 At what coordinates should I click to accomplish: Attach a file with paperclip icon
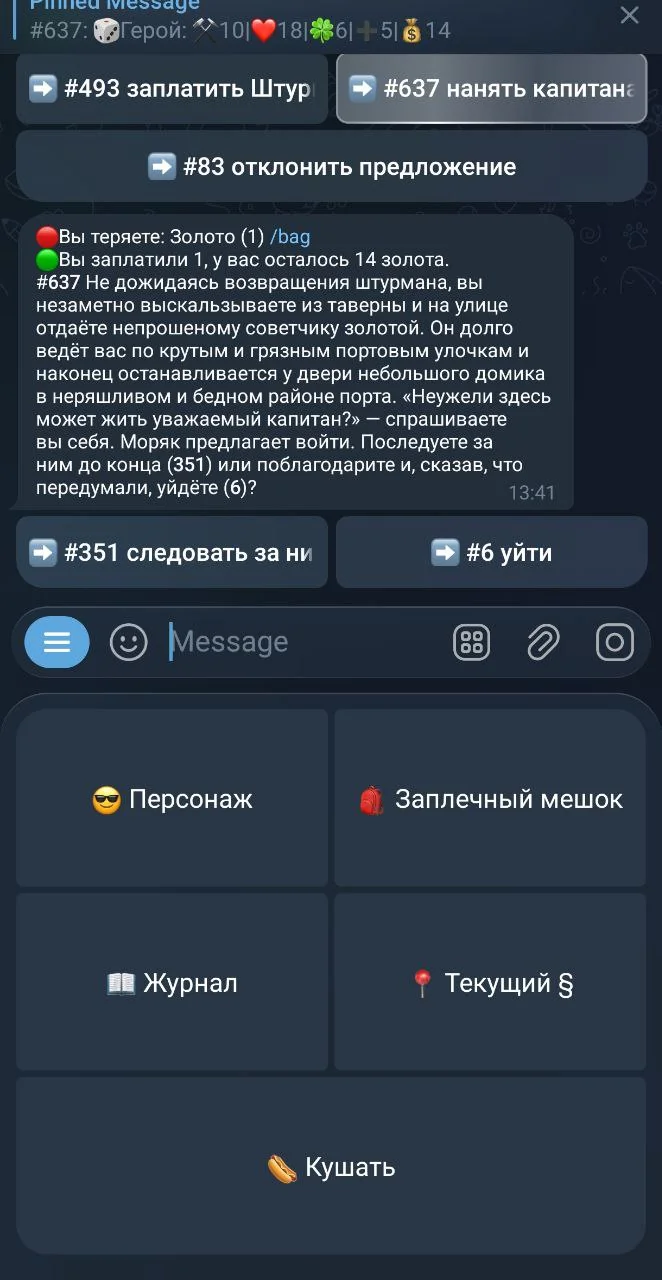pyautogui.click(x=543, y=642)
